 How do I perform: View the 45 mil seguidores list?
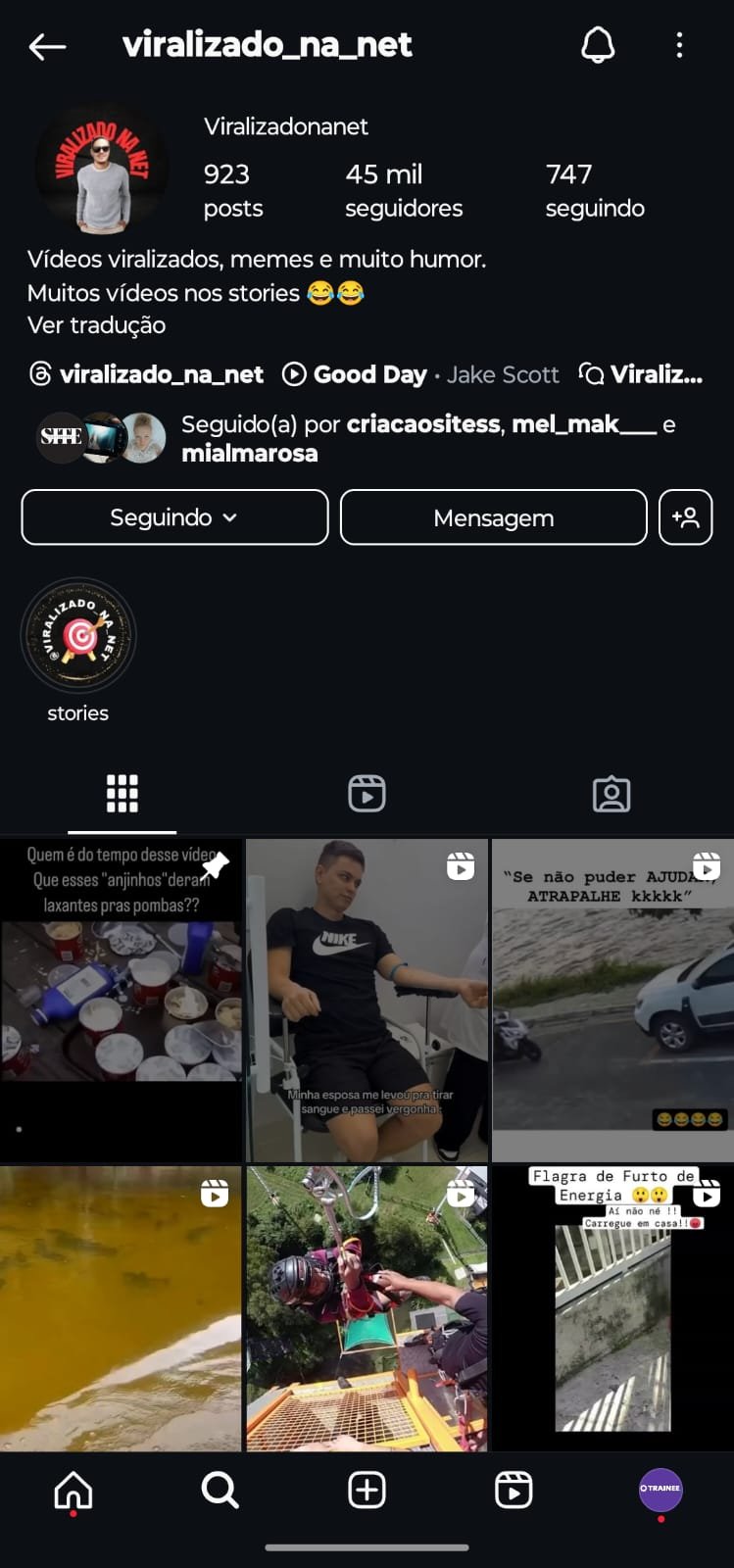(x=404, y=190)
